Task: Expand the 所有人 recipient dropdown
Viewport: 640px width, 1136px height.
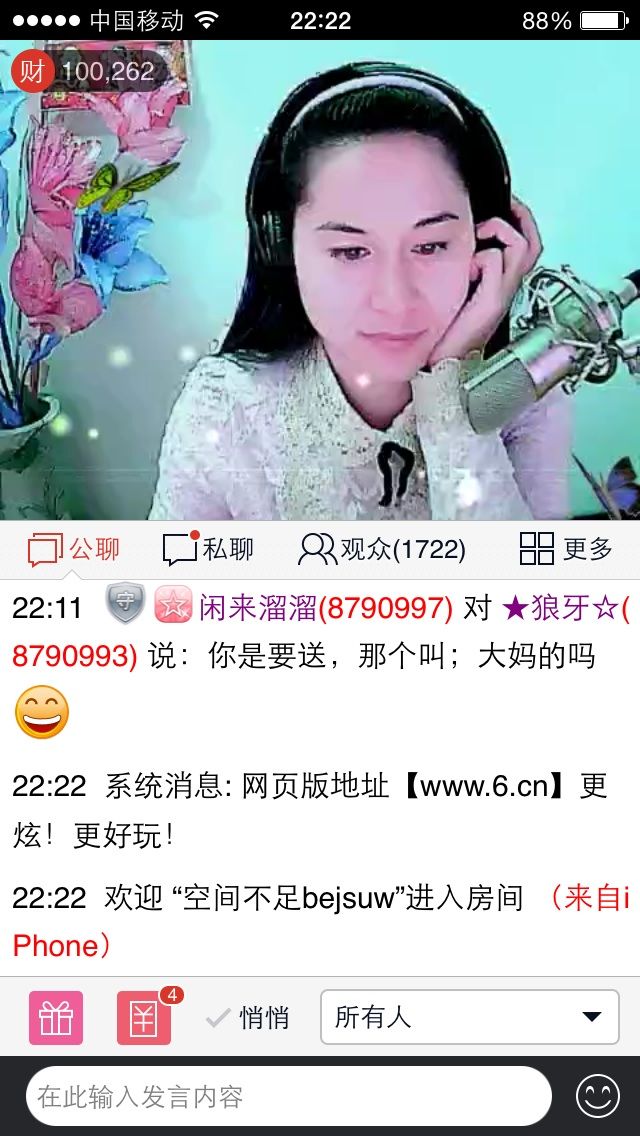Action: (470, 1018)
